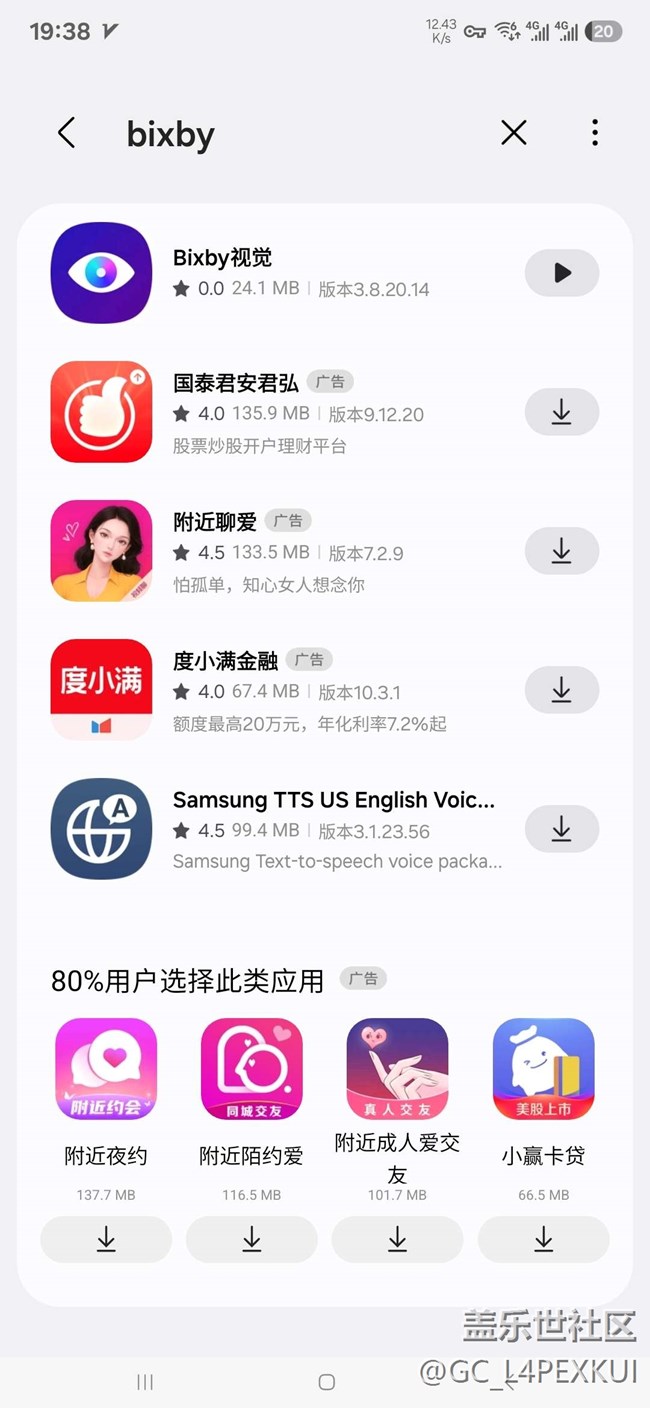Download 国泰君安君弘

tap(562, 412)
